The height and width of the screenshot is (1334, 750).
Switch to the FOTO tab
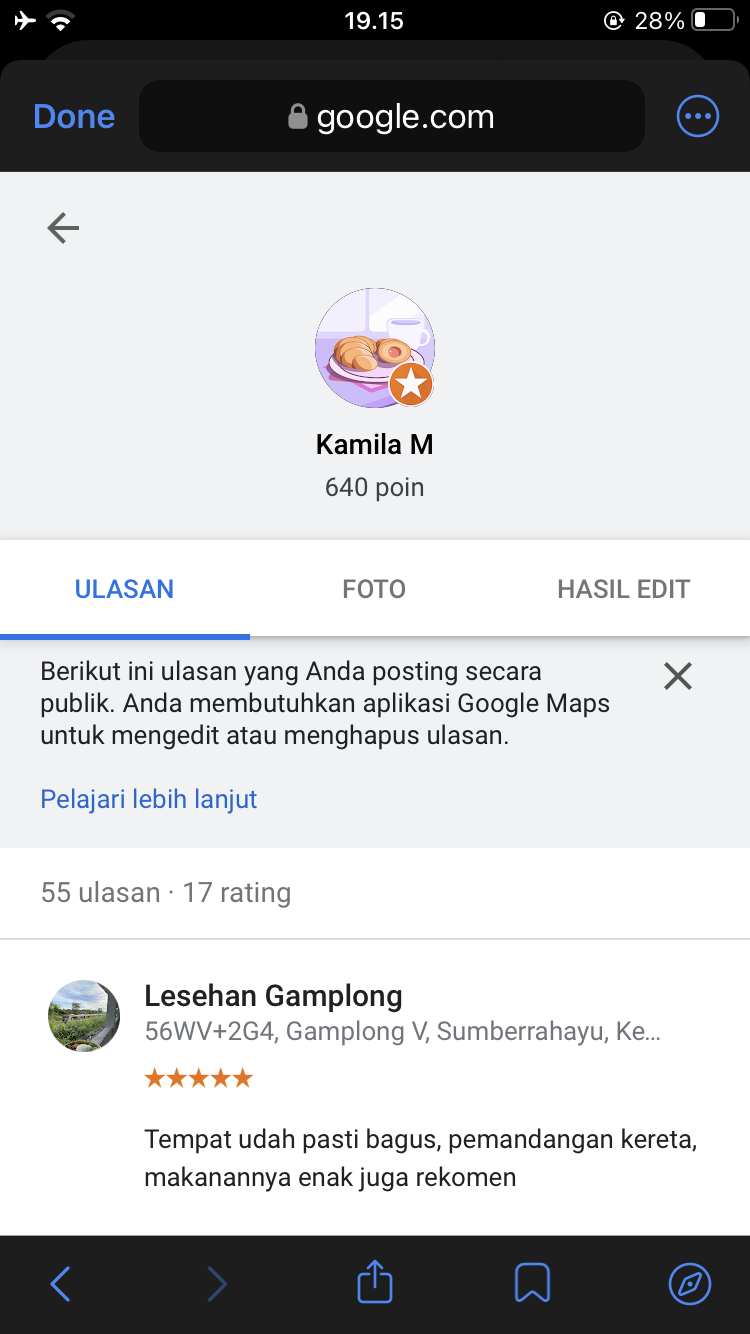tap(374, 589)
